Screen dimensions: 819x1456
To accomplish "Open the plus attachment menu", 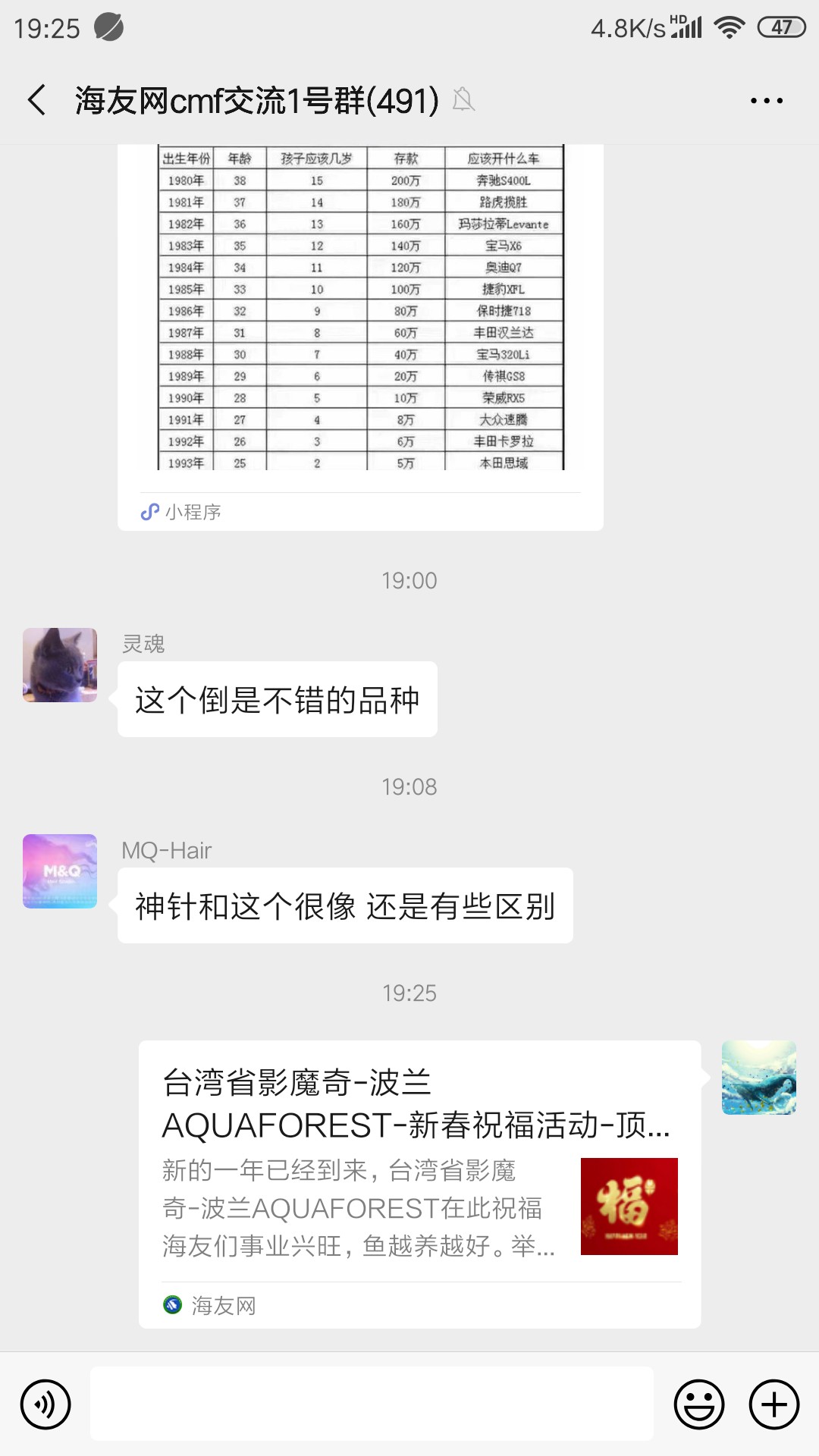I will coord(773,1404).
